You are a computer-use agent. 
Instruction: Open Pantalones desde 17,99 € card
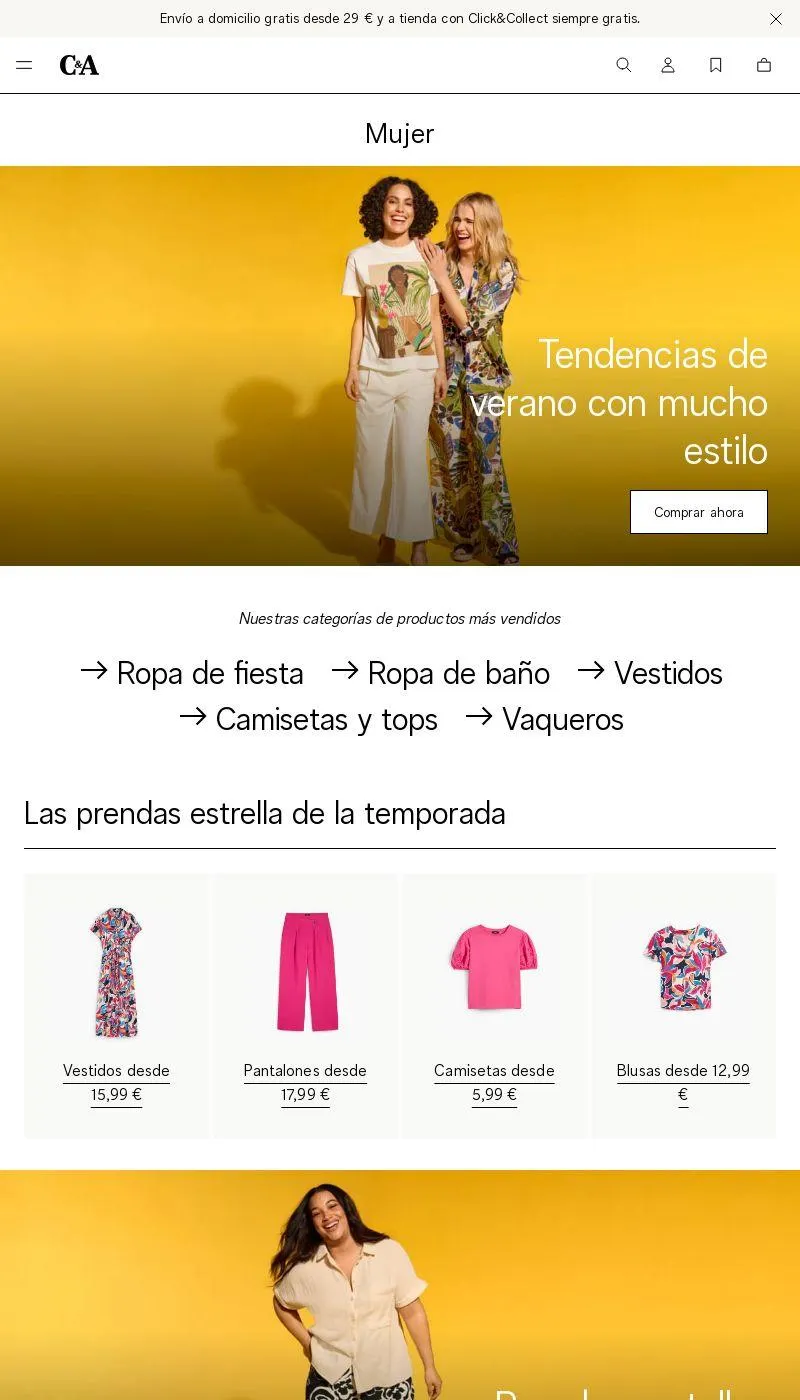pos(306,1006)
